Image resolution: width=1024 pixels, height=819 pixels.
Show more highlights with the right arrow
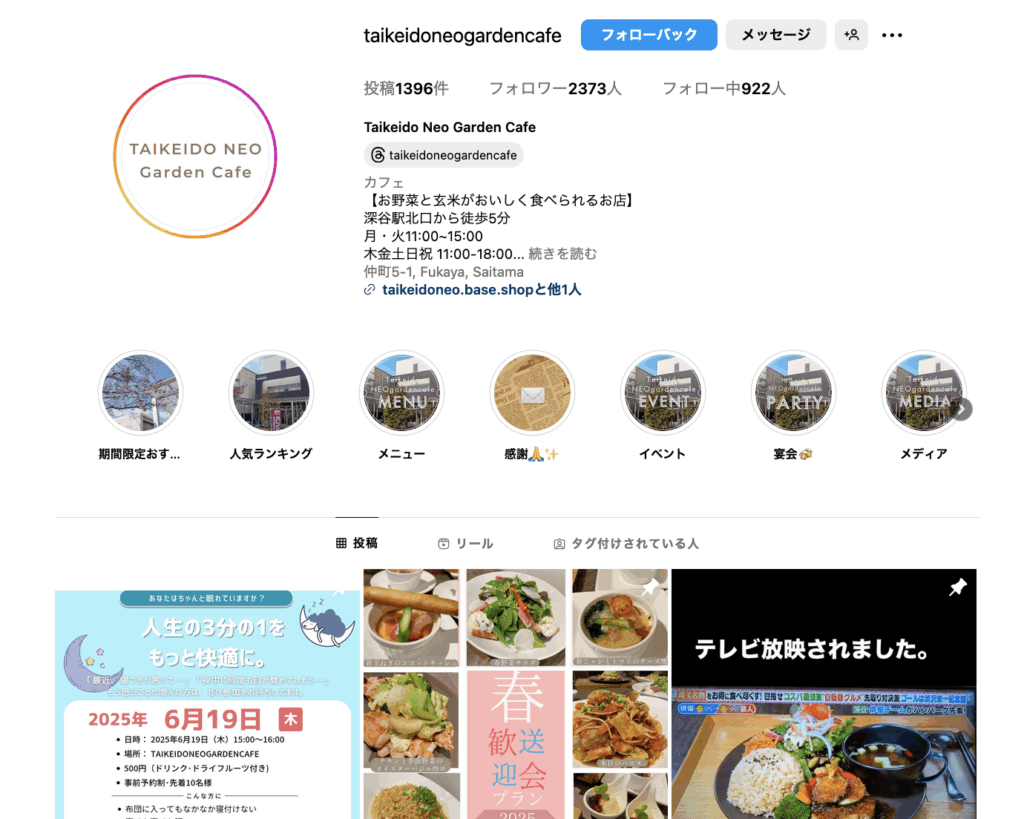click(962, 409)
